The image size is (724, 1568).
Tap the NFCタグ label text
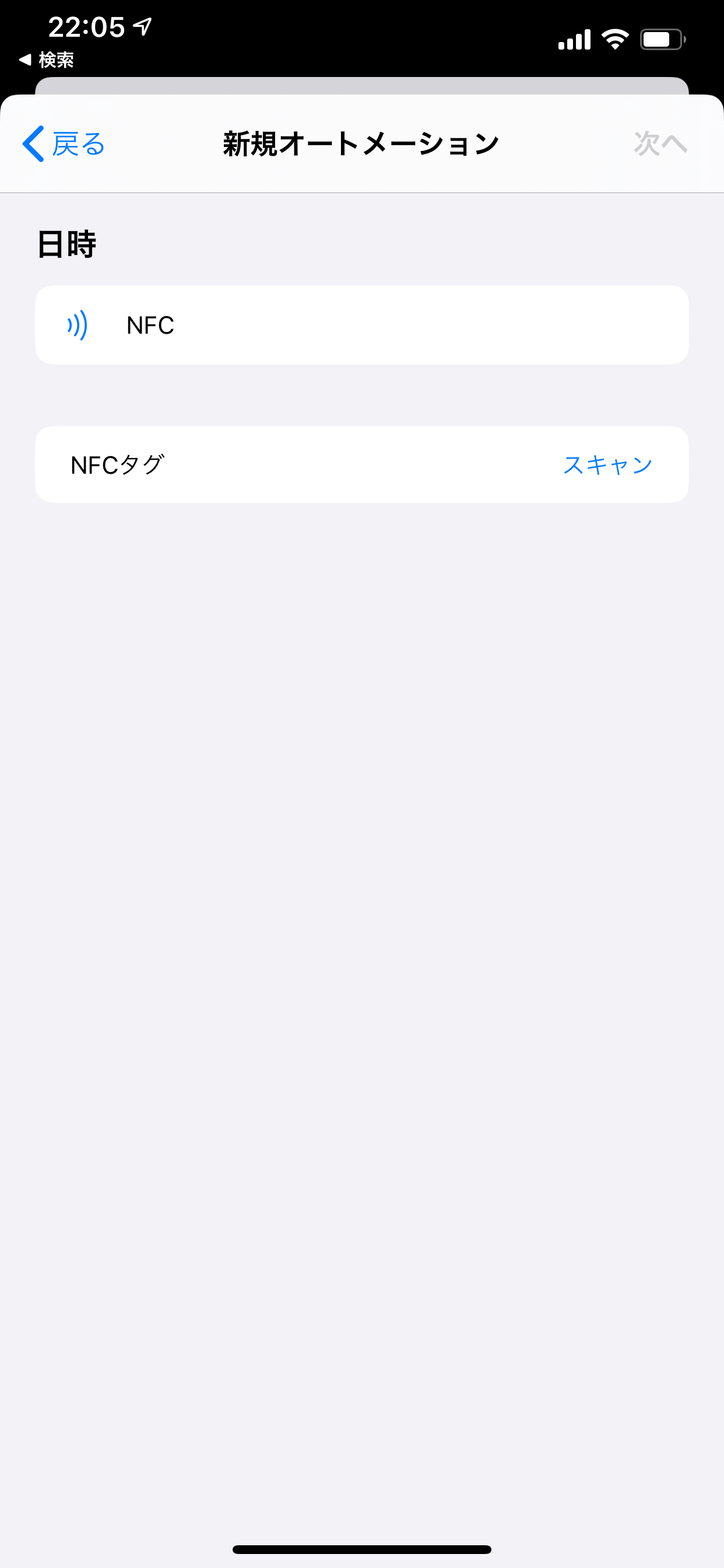[x=117, y=464]
